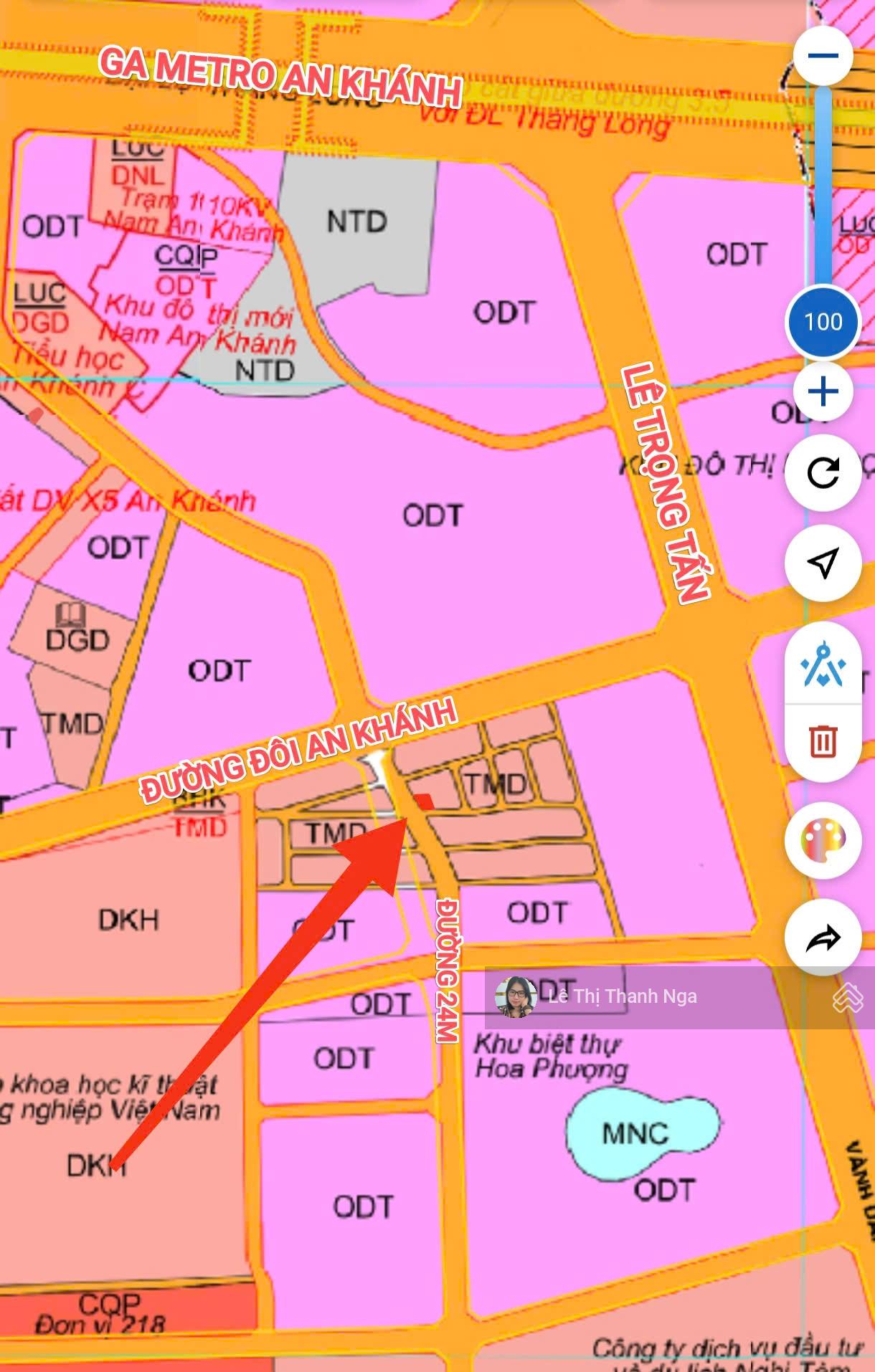Tap the opacity slider handle showing 100
The image size is (875, 1372).
point(823,322)
